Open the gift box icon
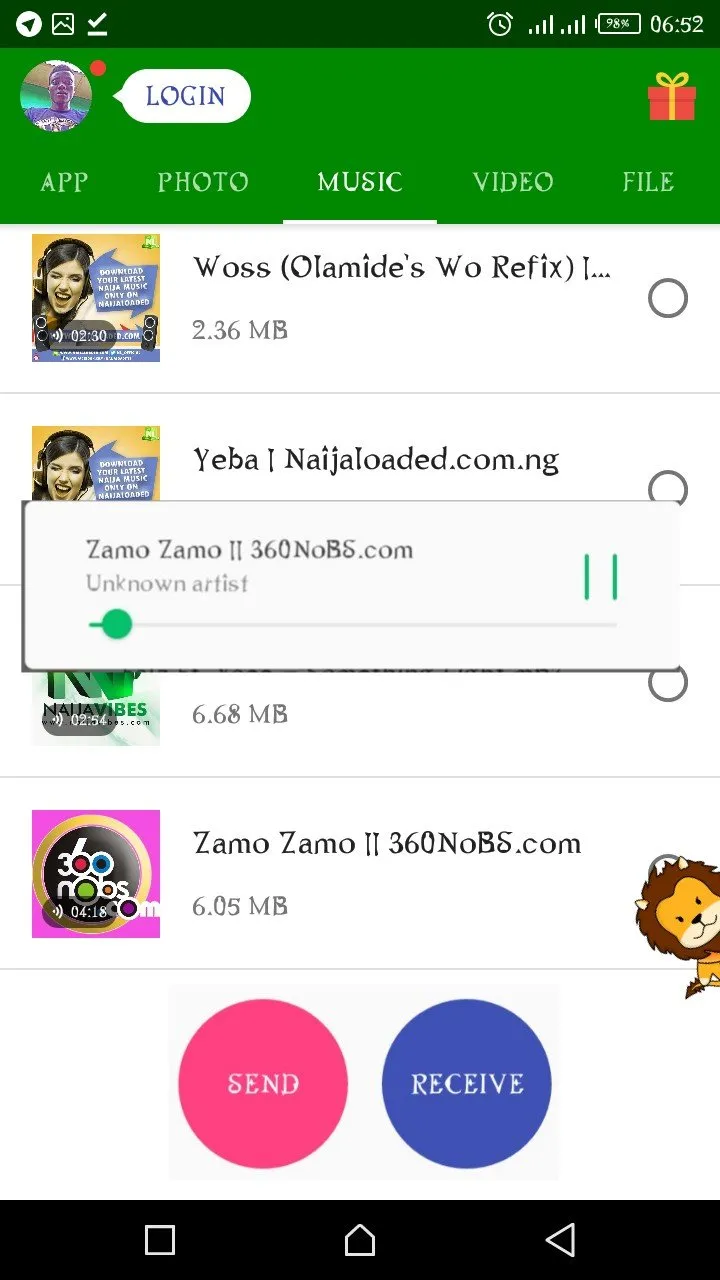Viewport: 720px width, 1280px height. (671, 97)
